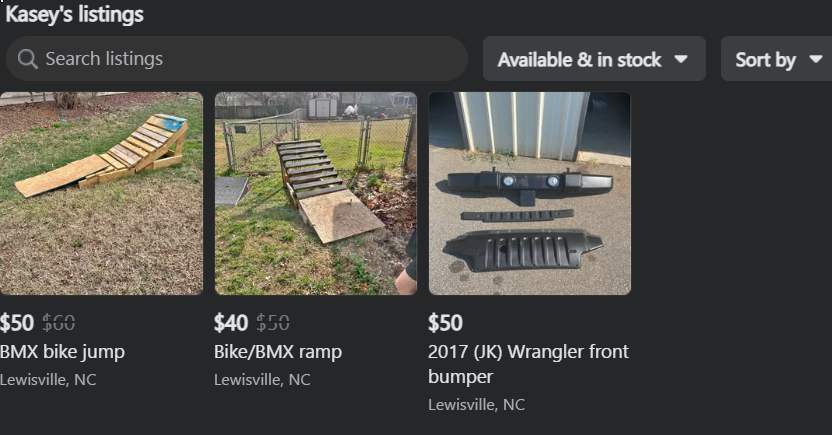This screenshot has width=832, height=435.
Task: View the Bike/BMX ramp listing
Action: 315,194
